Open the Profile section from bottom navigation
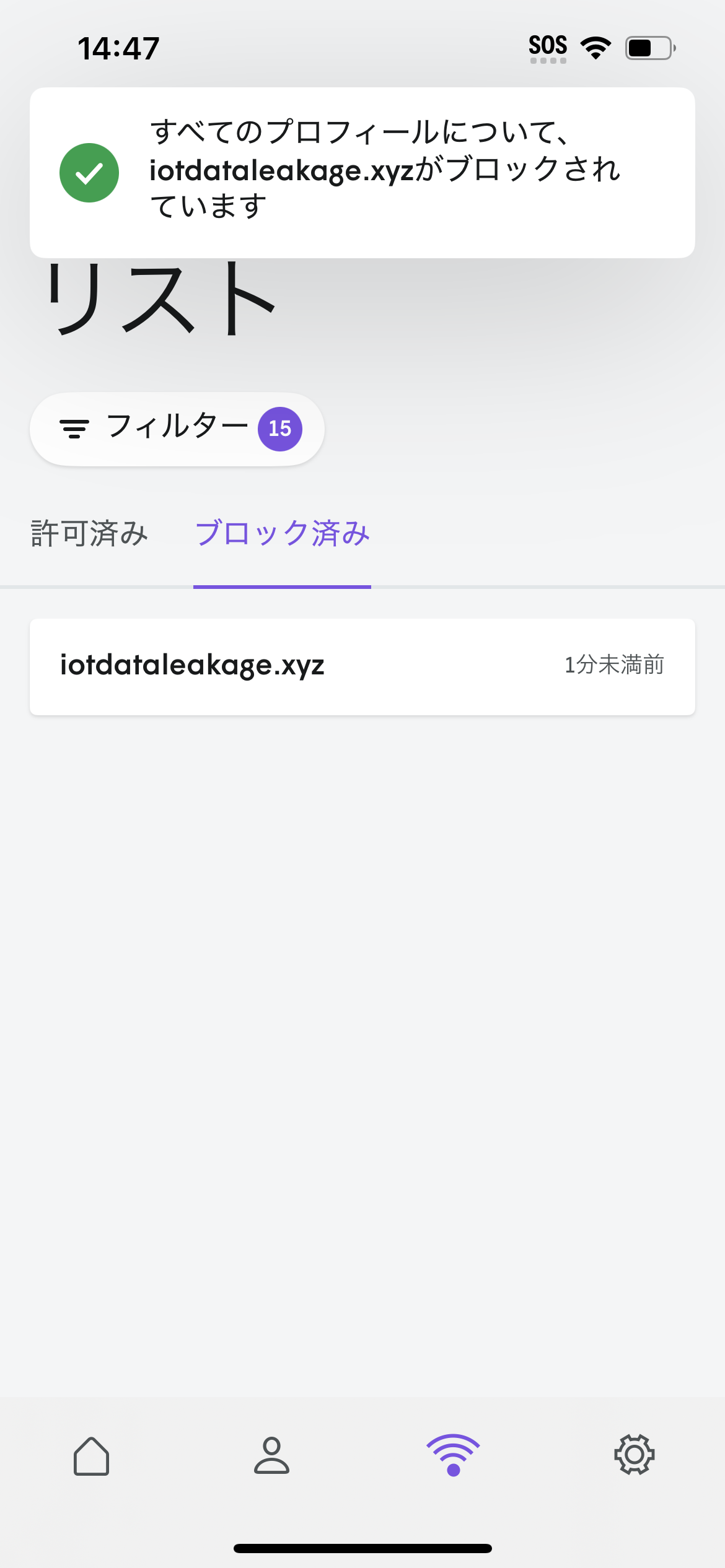725x1568 pixels. click(273, 1453)
